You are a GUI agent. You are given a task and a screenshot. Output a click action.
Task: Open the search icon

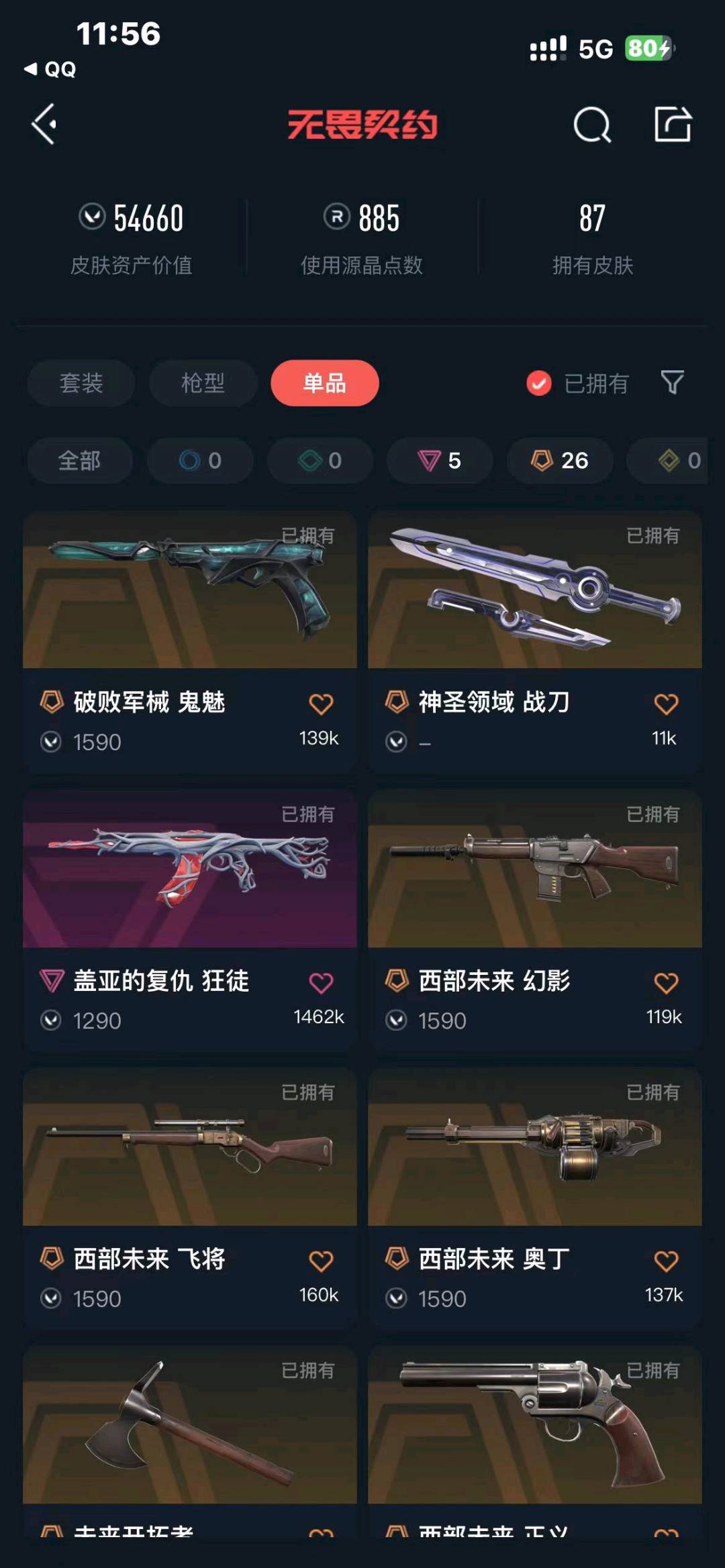click(592, 125)
